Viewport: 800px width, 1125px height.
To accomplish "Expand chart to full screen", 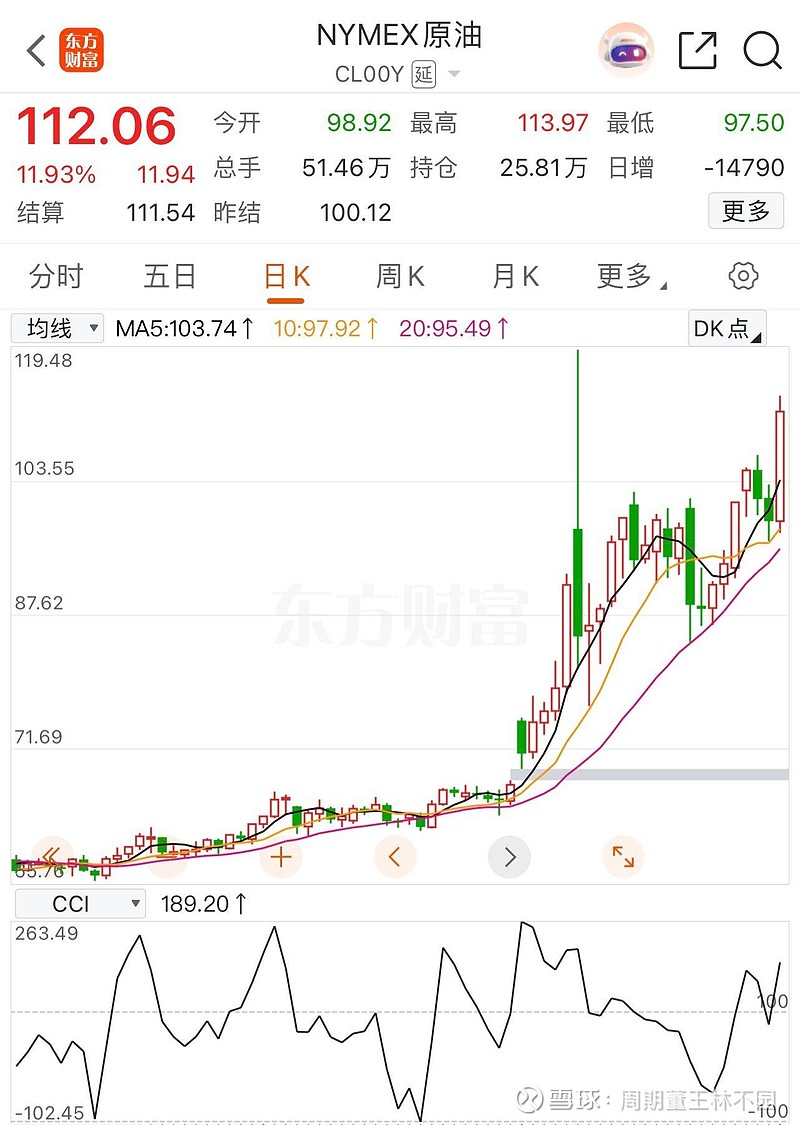I will [x=623, y=857].
